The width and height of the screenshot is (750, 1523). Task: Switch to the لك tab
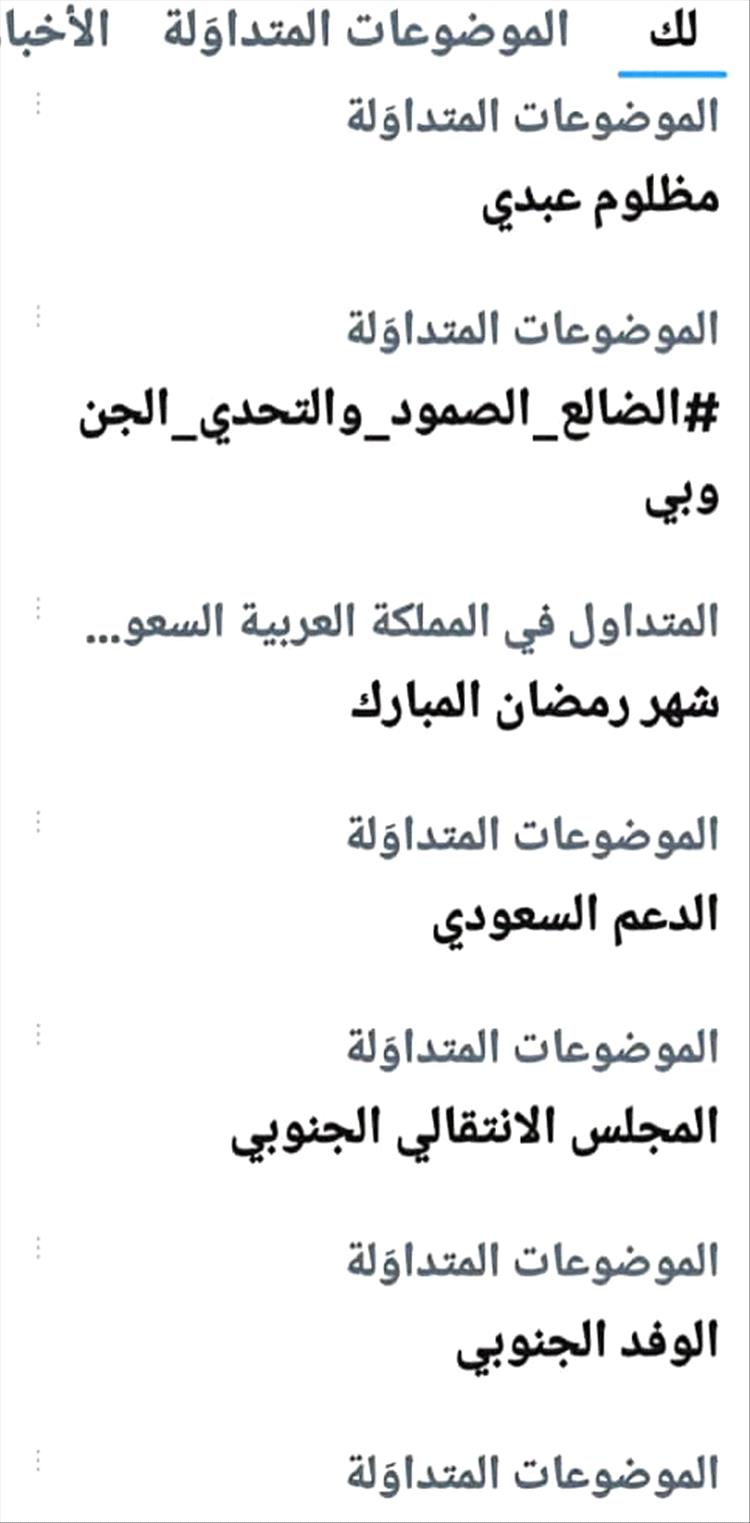click(672, 31)
